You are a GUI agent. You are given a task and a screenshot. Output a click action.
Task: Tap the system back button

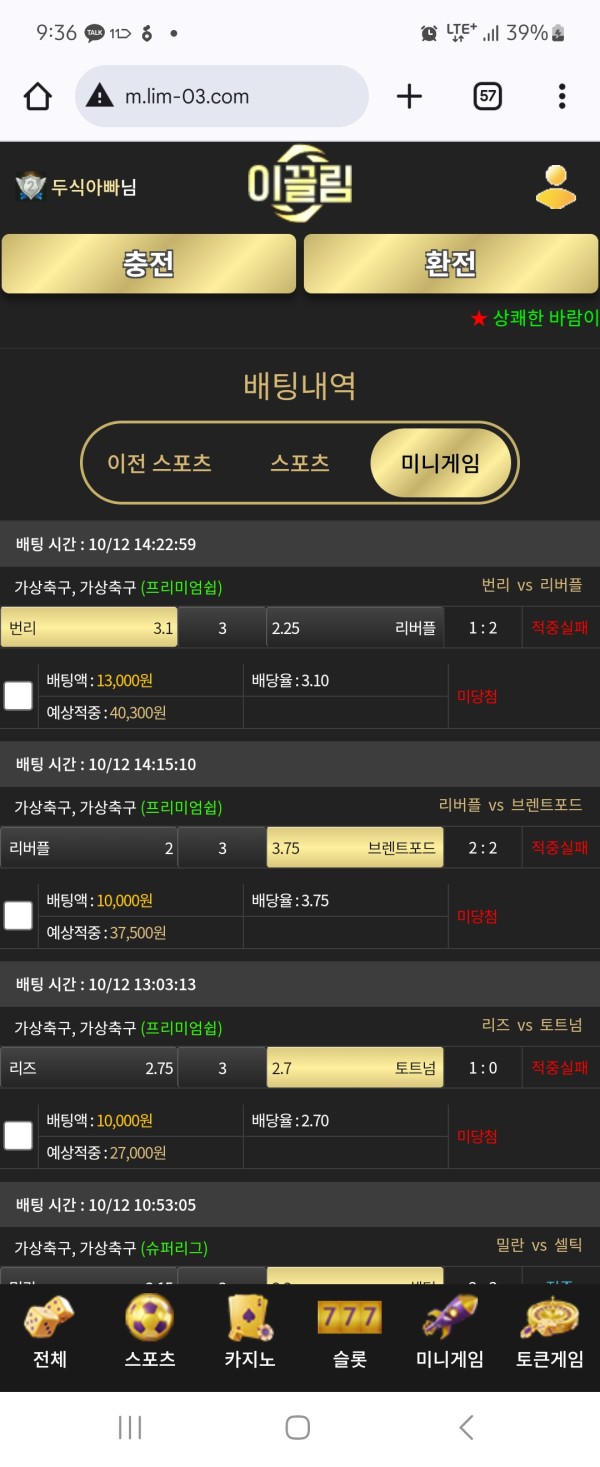(x=466, y=1427)
